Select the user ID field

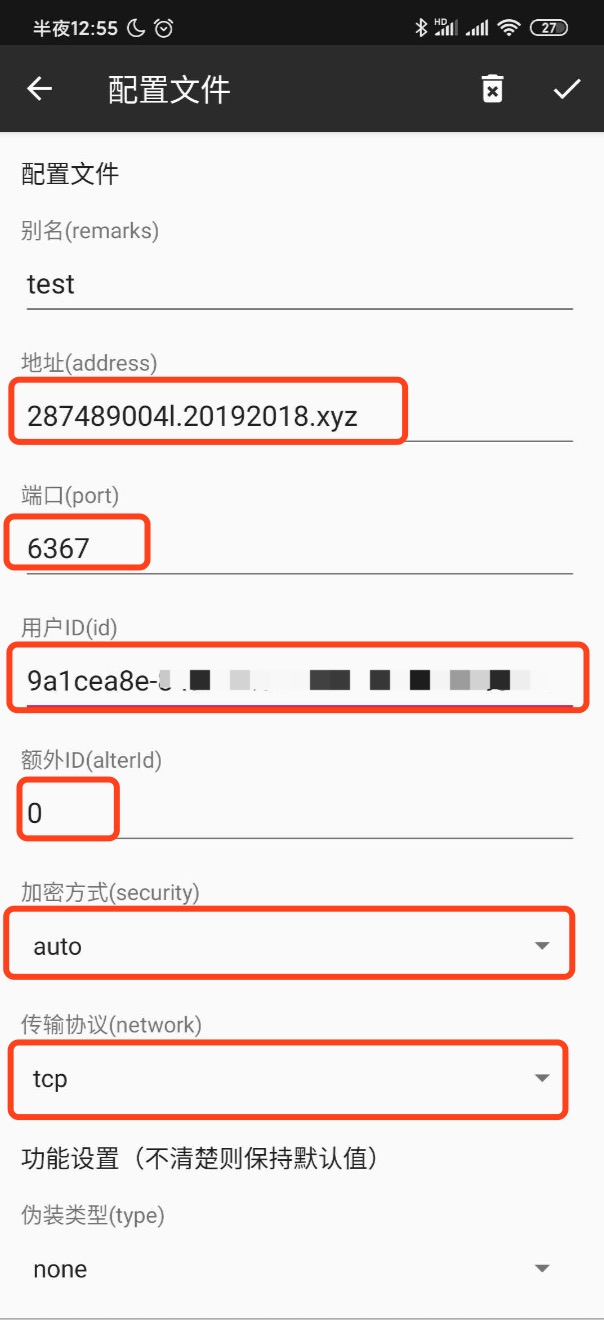pos(298,681)
